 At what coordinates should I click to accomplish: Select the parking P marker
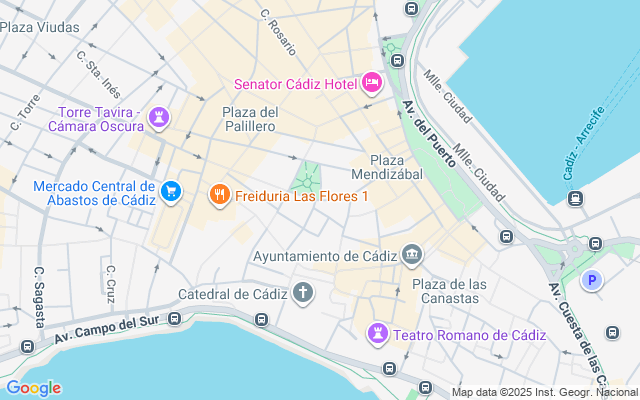(592, 280)
